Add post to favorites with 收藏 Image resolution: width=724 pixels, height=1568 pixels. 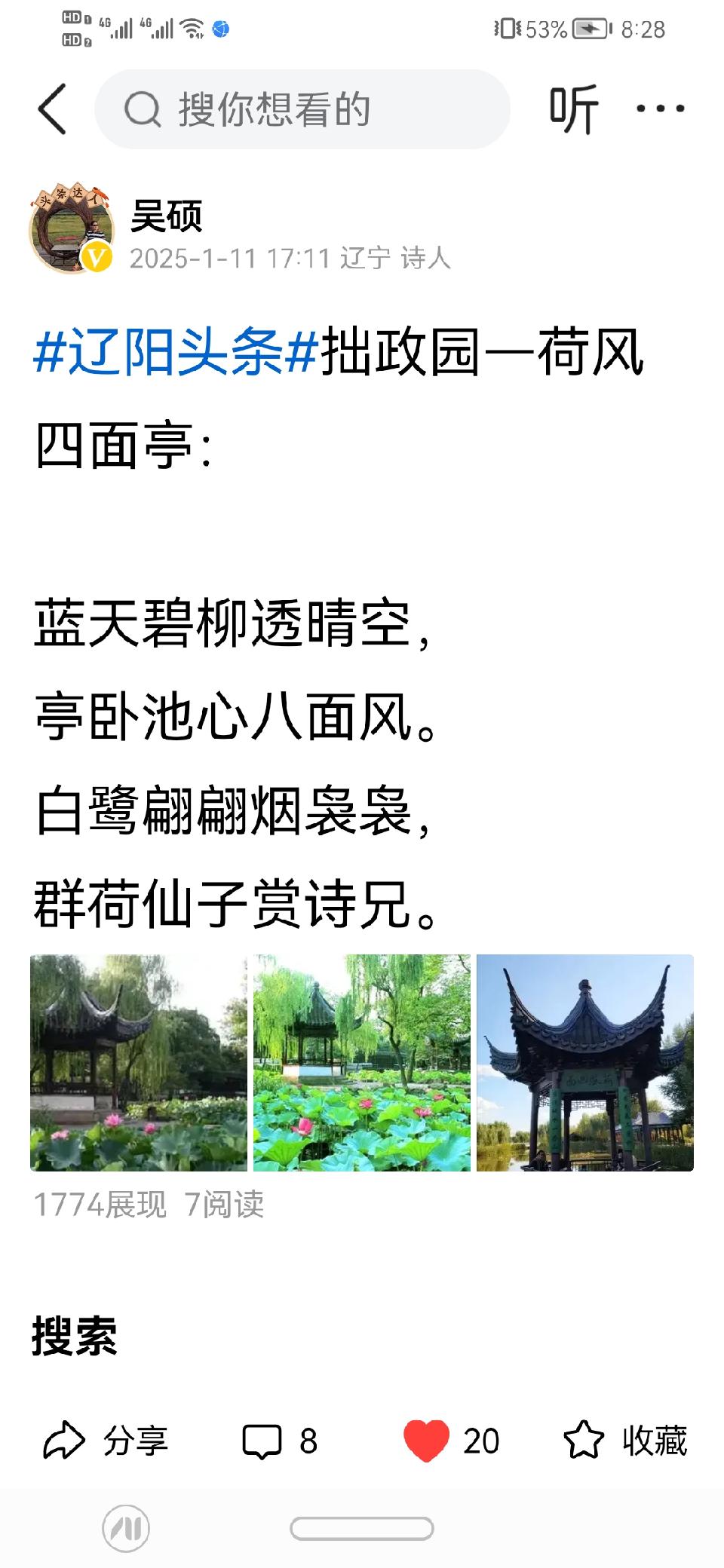(x=625, y=1441)
